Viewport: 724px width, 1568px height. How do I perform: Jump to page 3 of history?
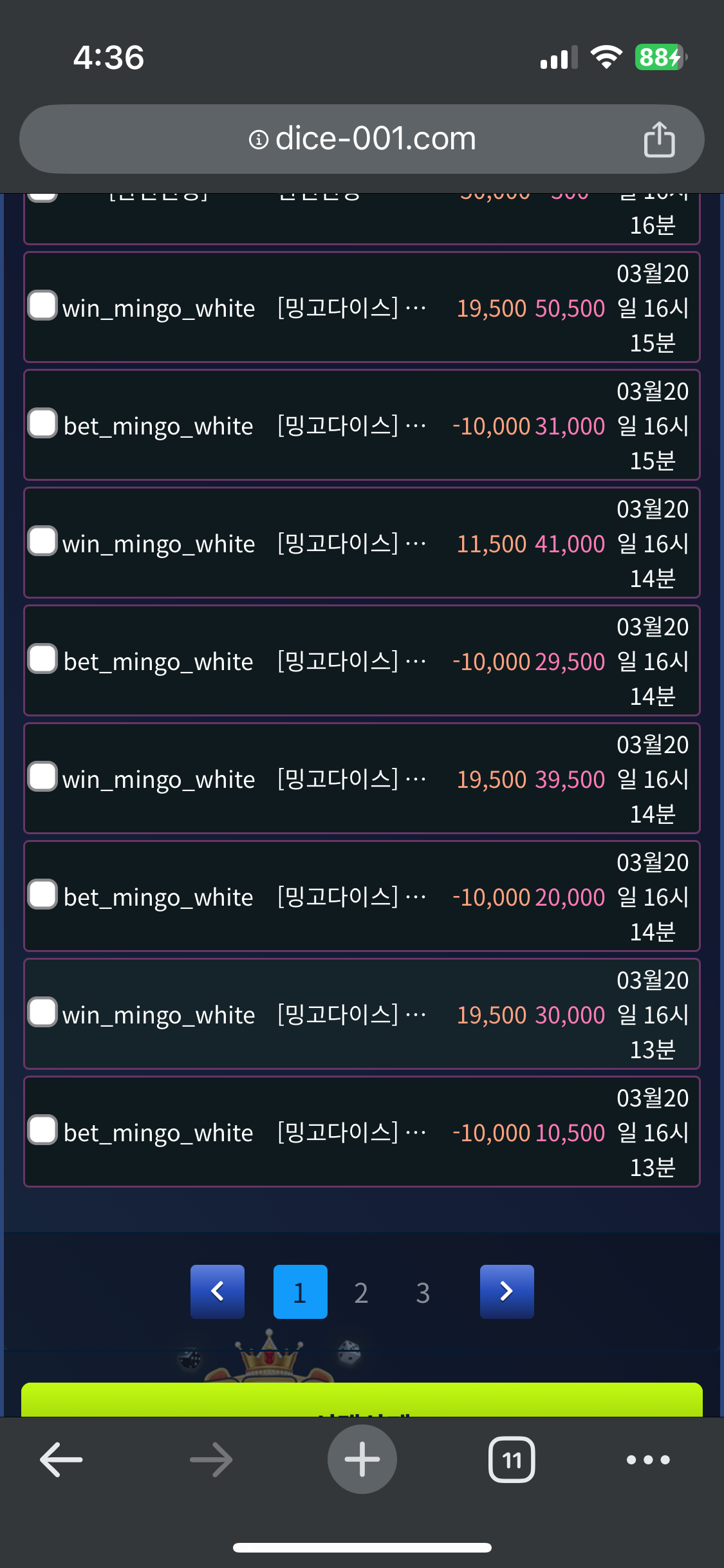click(423, 1293)
